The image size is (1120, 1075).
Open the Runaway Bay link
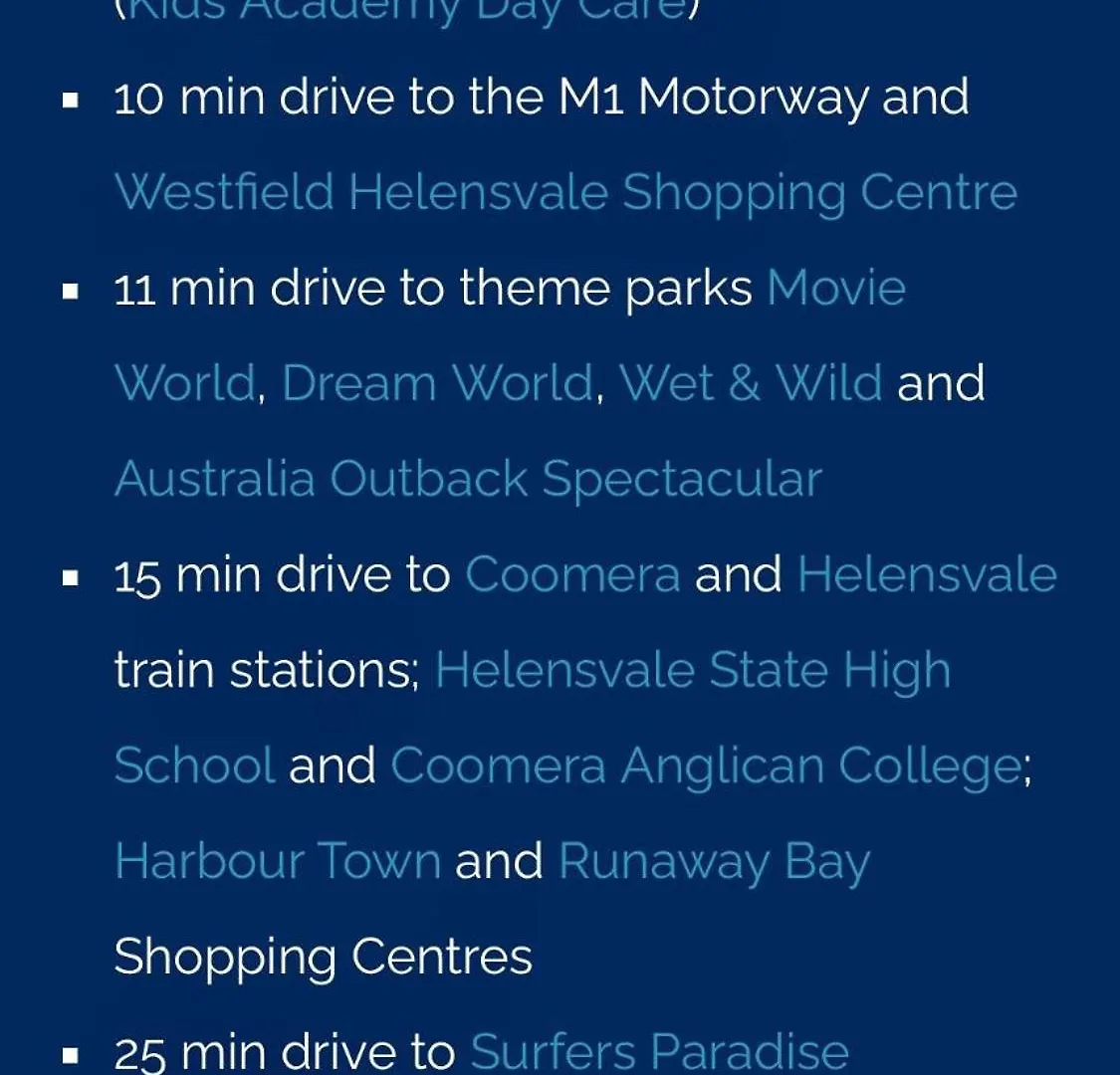click(714, 862)
